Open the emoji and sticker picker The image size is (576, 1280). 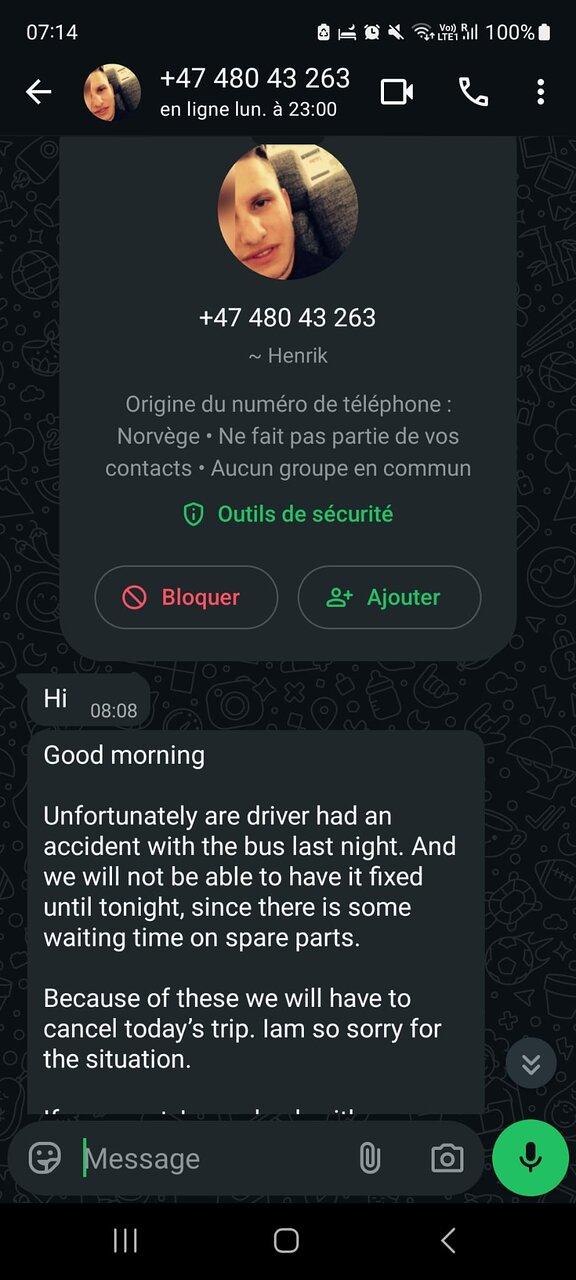(45, 1158)
